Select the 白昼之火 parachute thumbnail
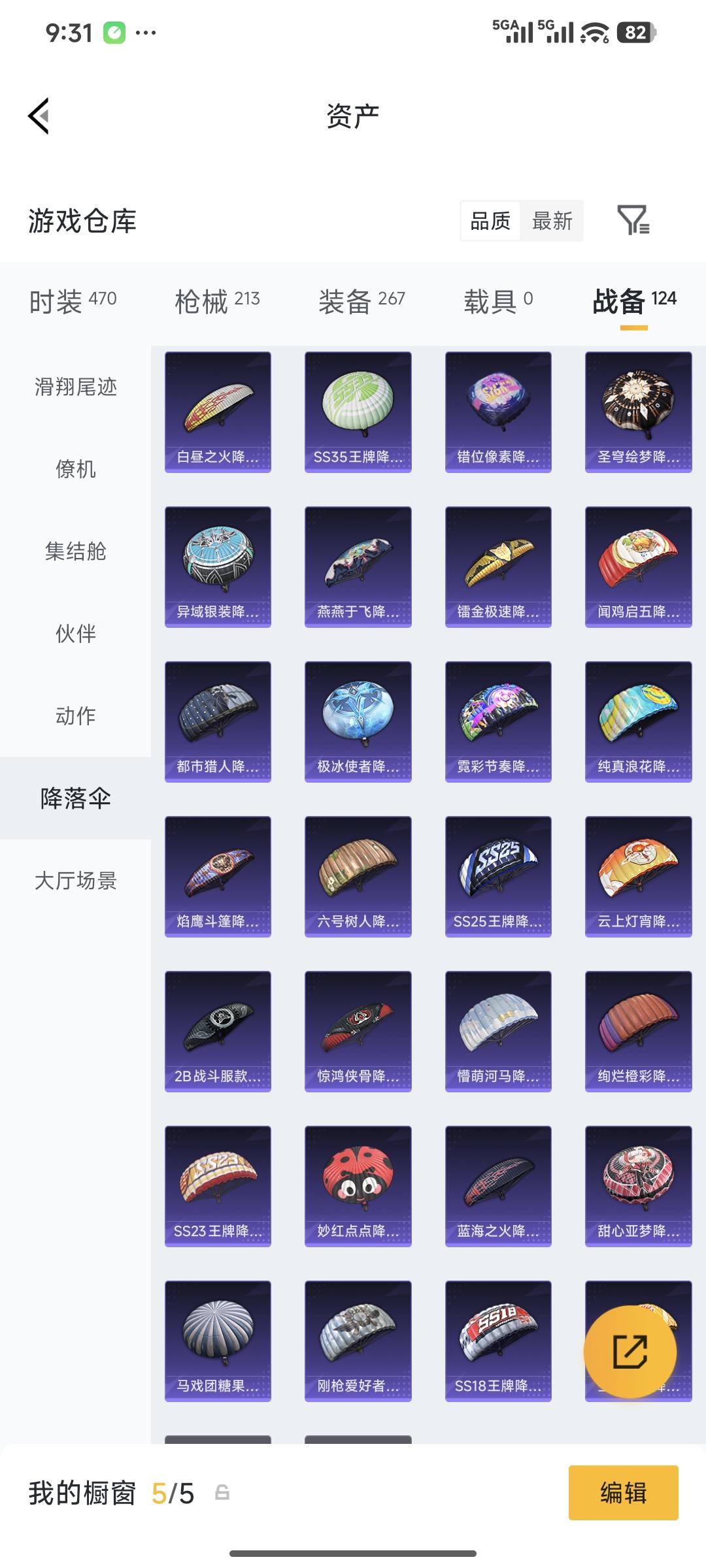This screenshot has width=706, height=1568. click(218, 410)
